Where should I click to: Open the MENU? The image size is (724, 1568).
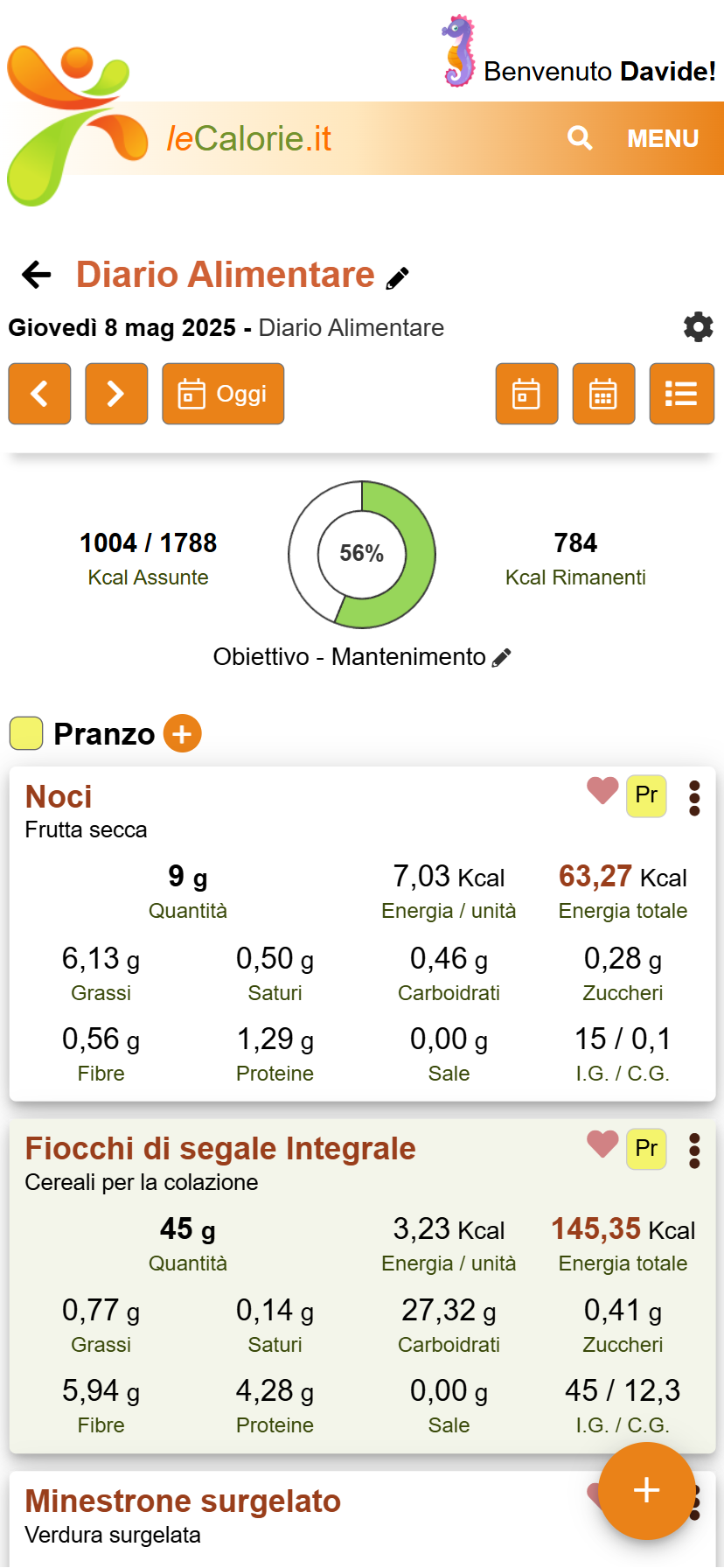click(663, 138)
